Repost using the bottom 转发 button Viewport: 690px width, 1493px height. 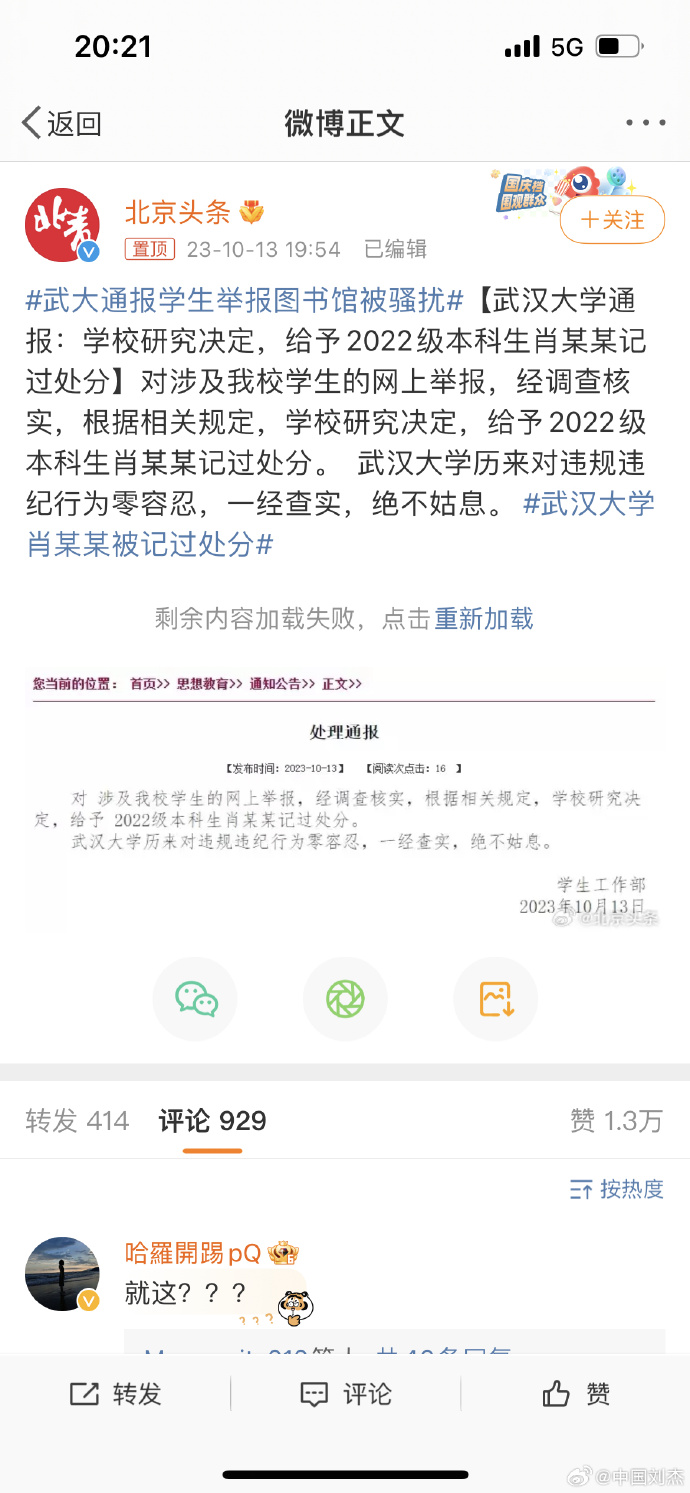[115, 1394]
